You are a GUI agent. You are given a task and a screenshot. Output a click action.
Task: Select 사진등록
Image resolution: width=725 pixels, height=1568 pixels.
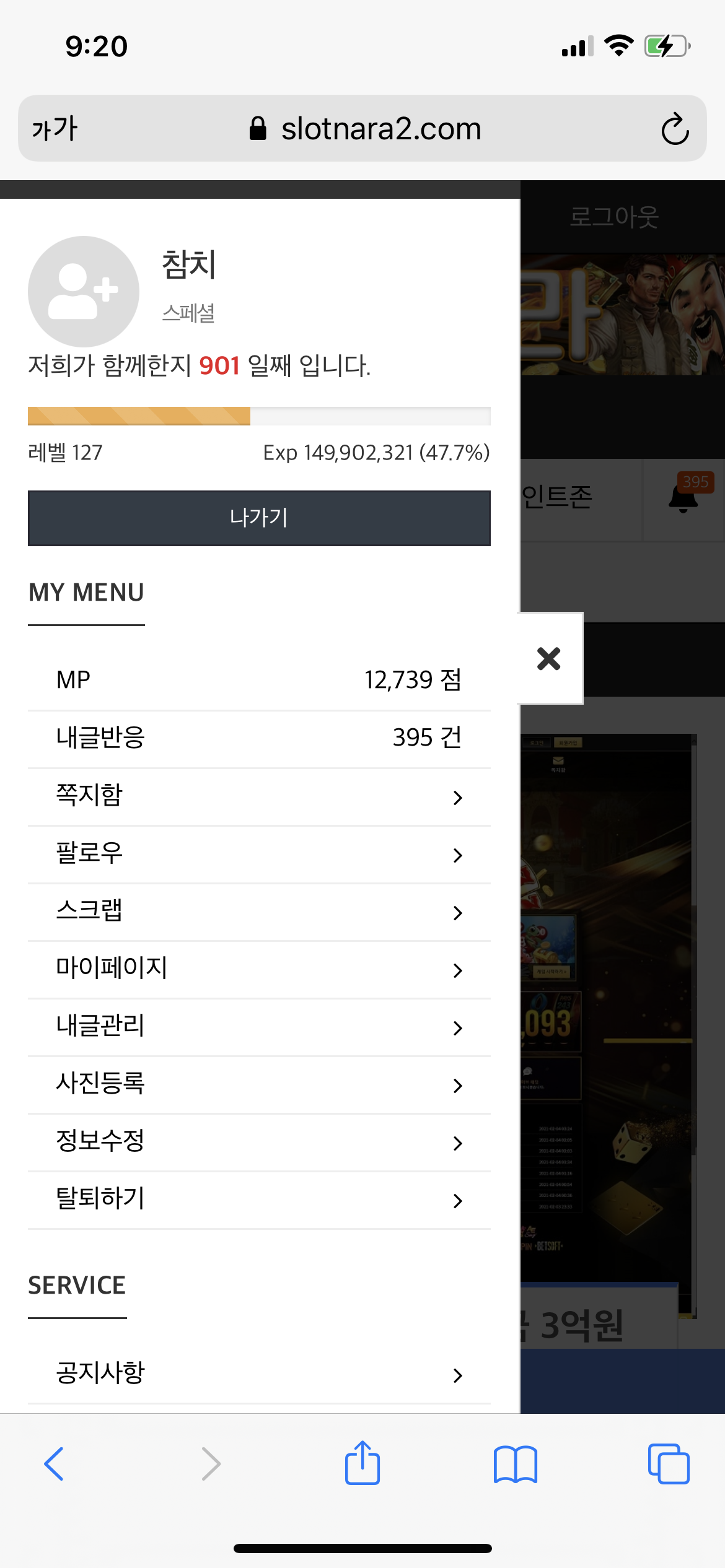click(x=259, y=1085)
